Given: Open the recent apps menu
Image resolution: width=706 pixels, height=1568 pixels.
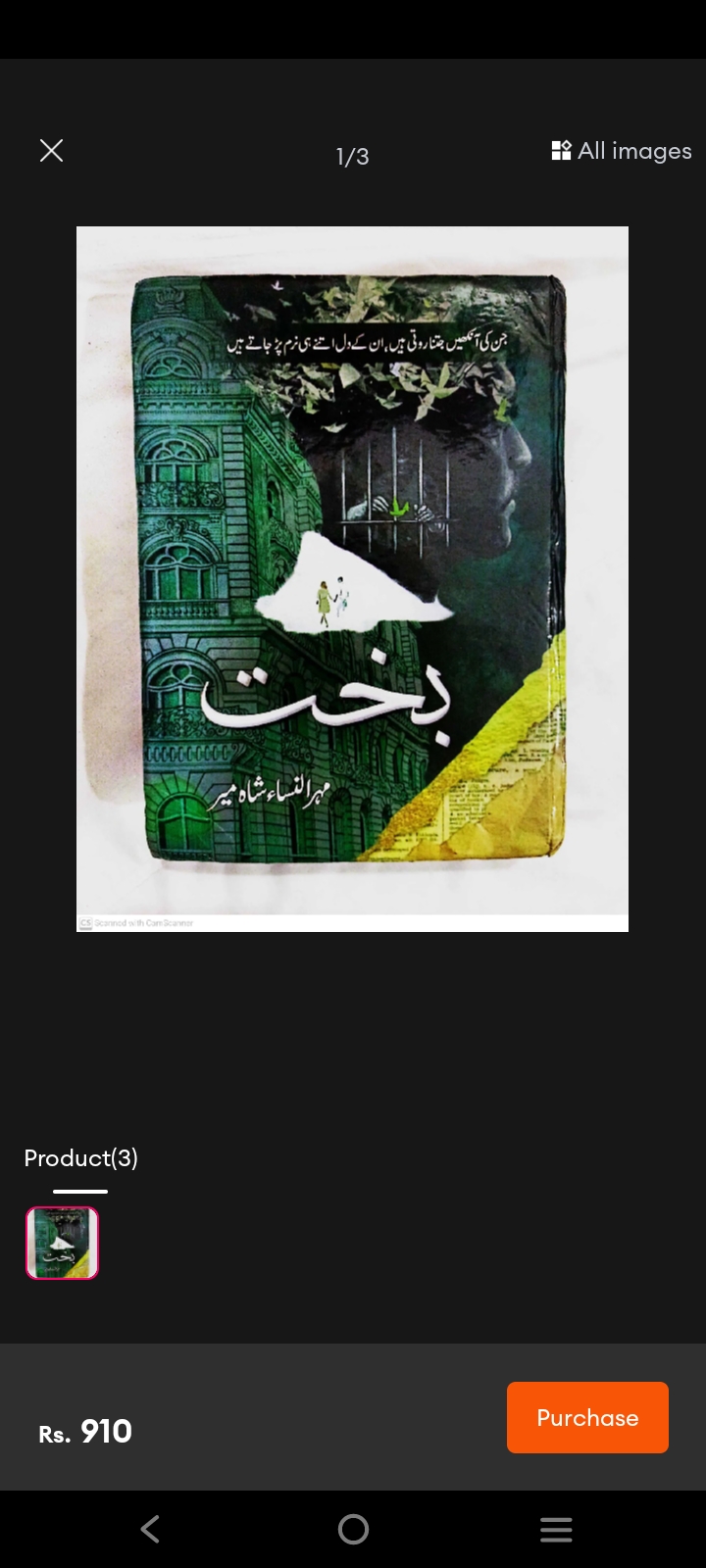Looking at the screenshot, I should [556, 1529].
